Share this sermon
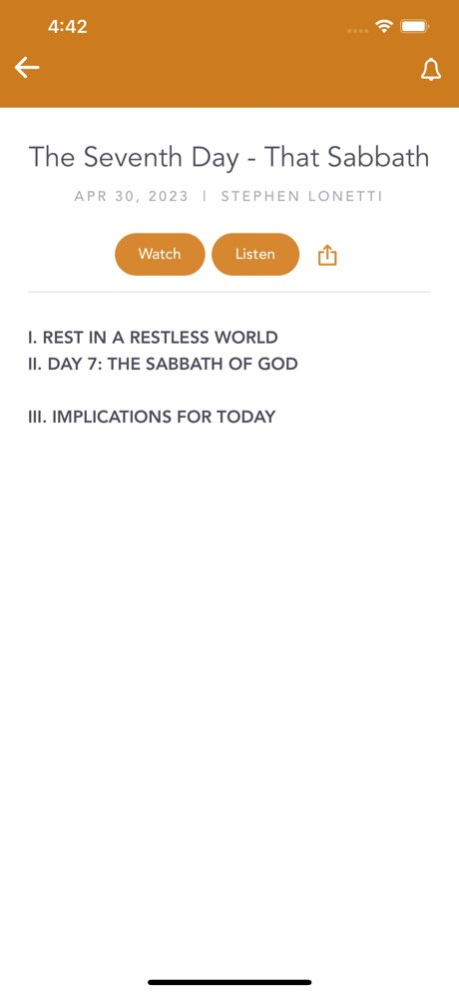The width and height of the screenshot is (459, 994). point(327,255)
